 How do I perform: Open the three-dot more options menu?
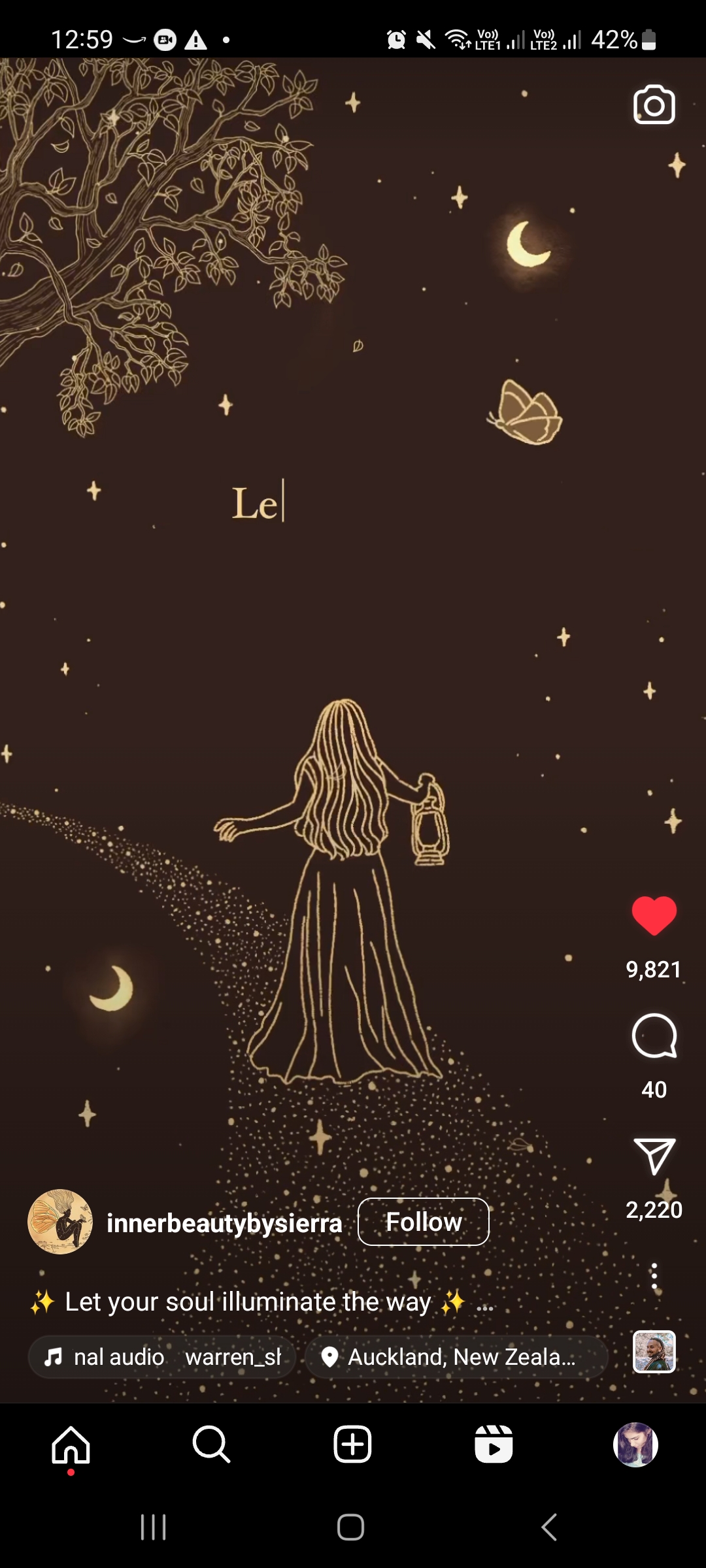[654, 1276]
